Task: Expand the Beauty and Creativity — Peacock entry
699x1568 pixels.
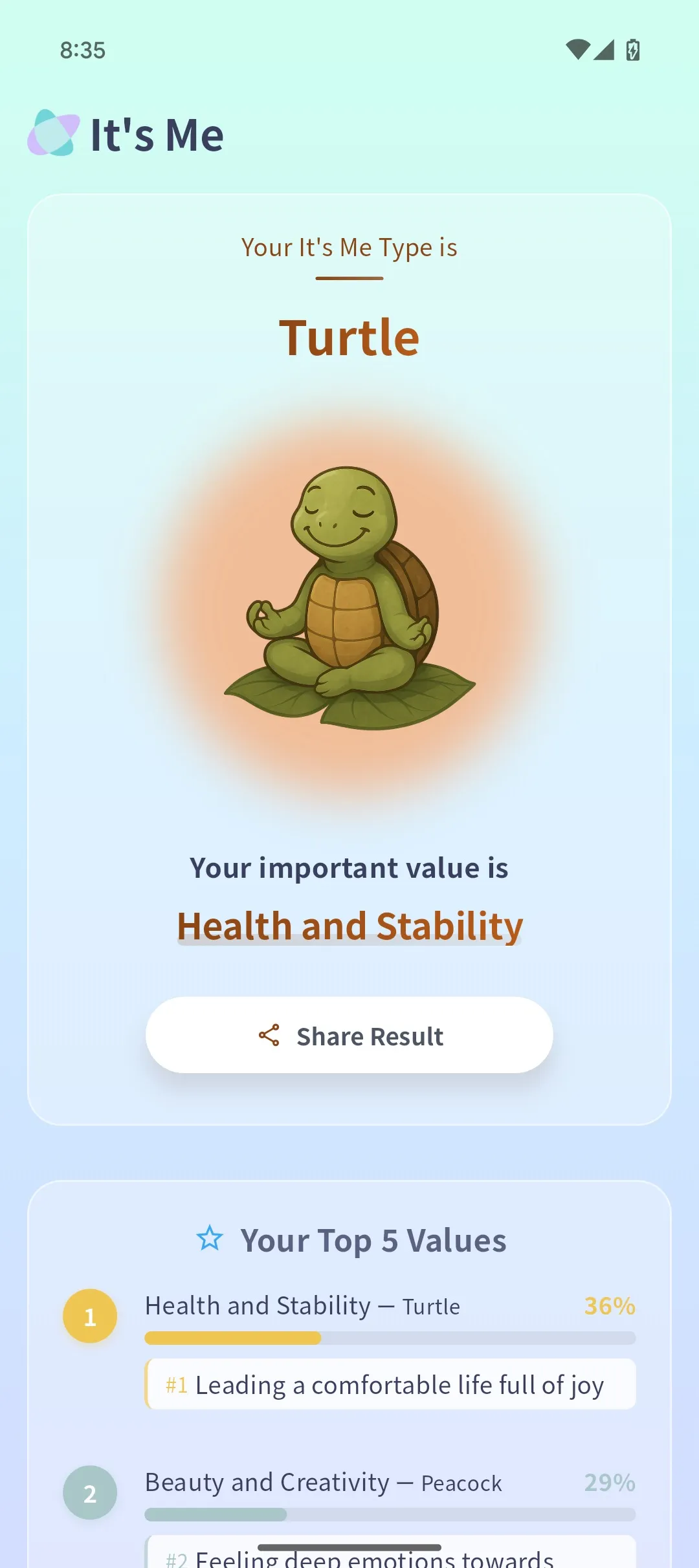Action: (x=323, y=1483)
